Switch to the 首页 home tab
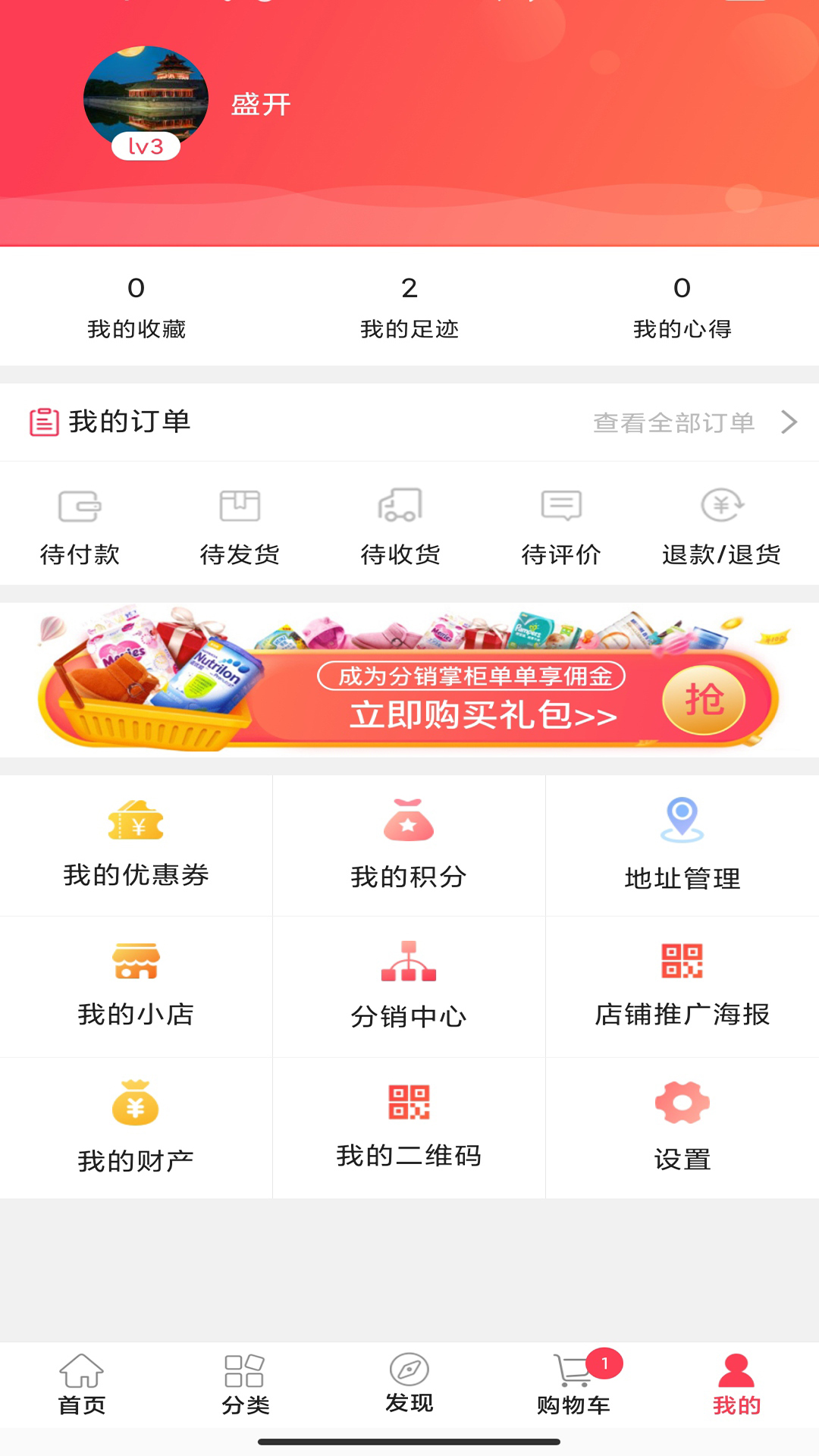The width and height of the screenshot is (819, 1456). pyautogui.click(x=82, y=1385)
